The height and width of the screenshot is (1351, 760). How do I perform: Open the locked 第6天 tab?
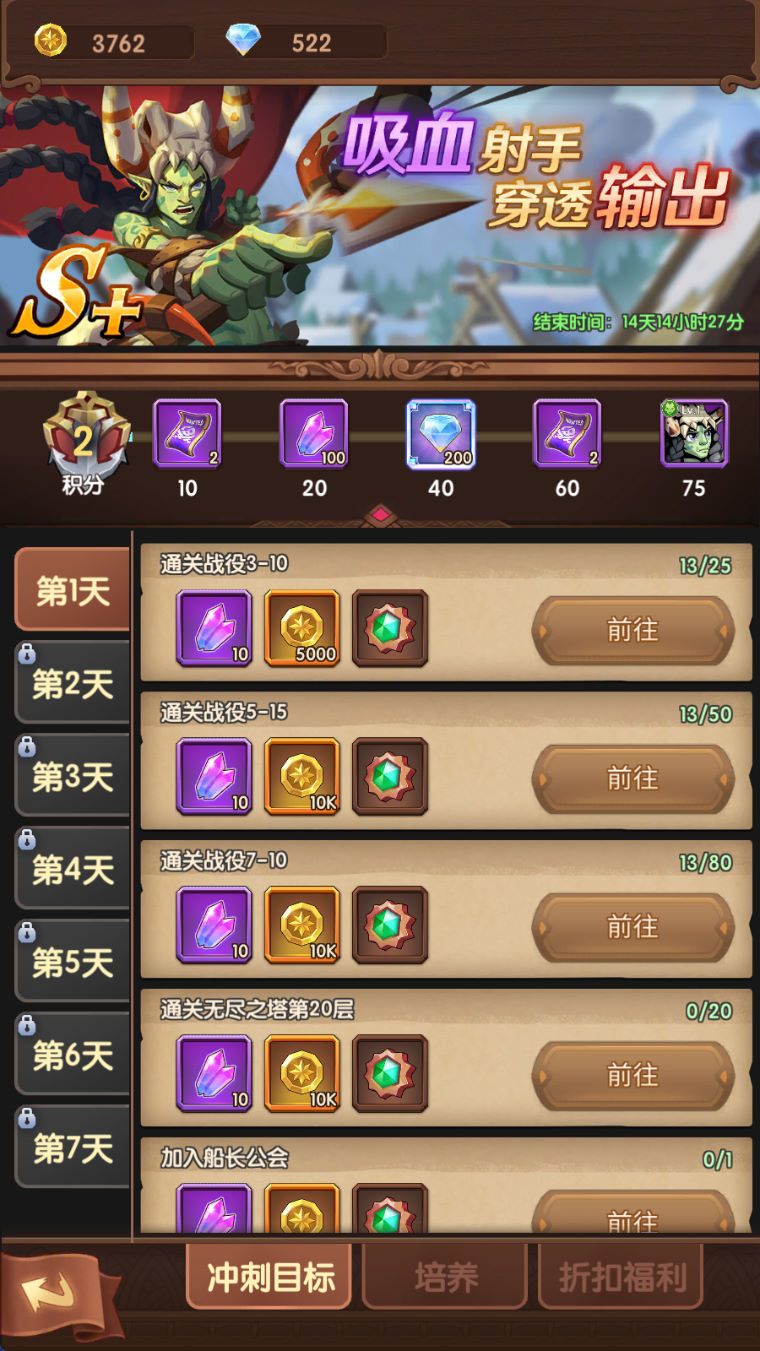pyautogui.click(x=72, y=1056)
